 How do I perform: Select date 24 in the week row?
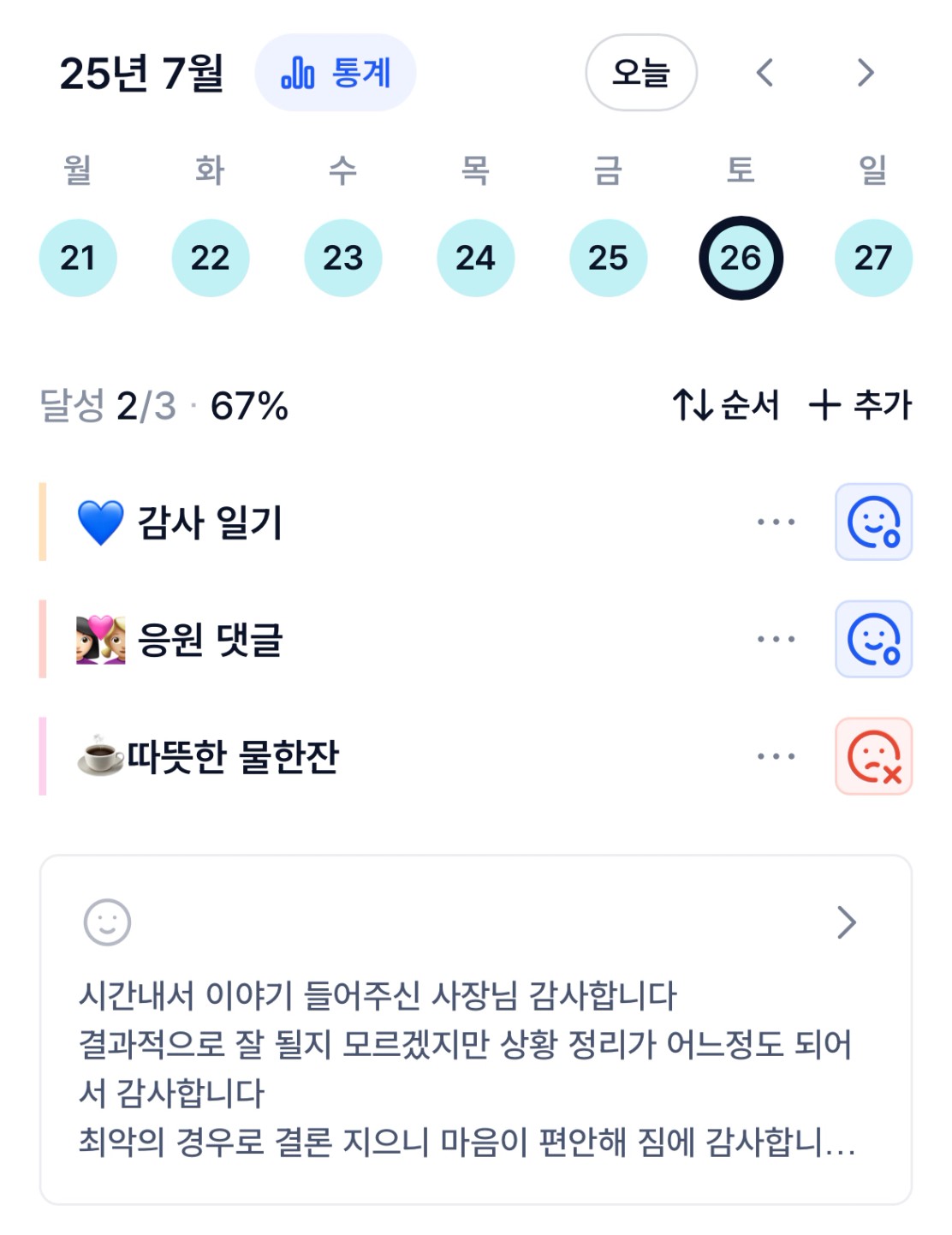[x=476, y=258]
